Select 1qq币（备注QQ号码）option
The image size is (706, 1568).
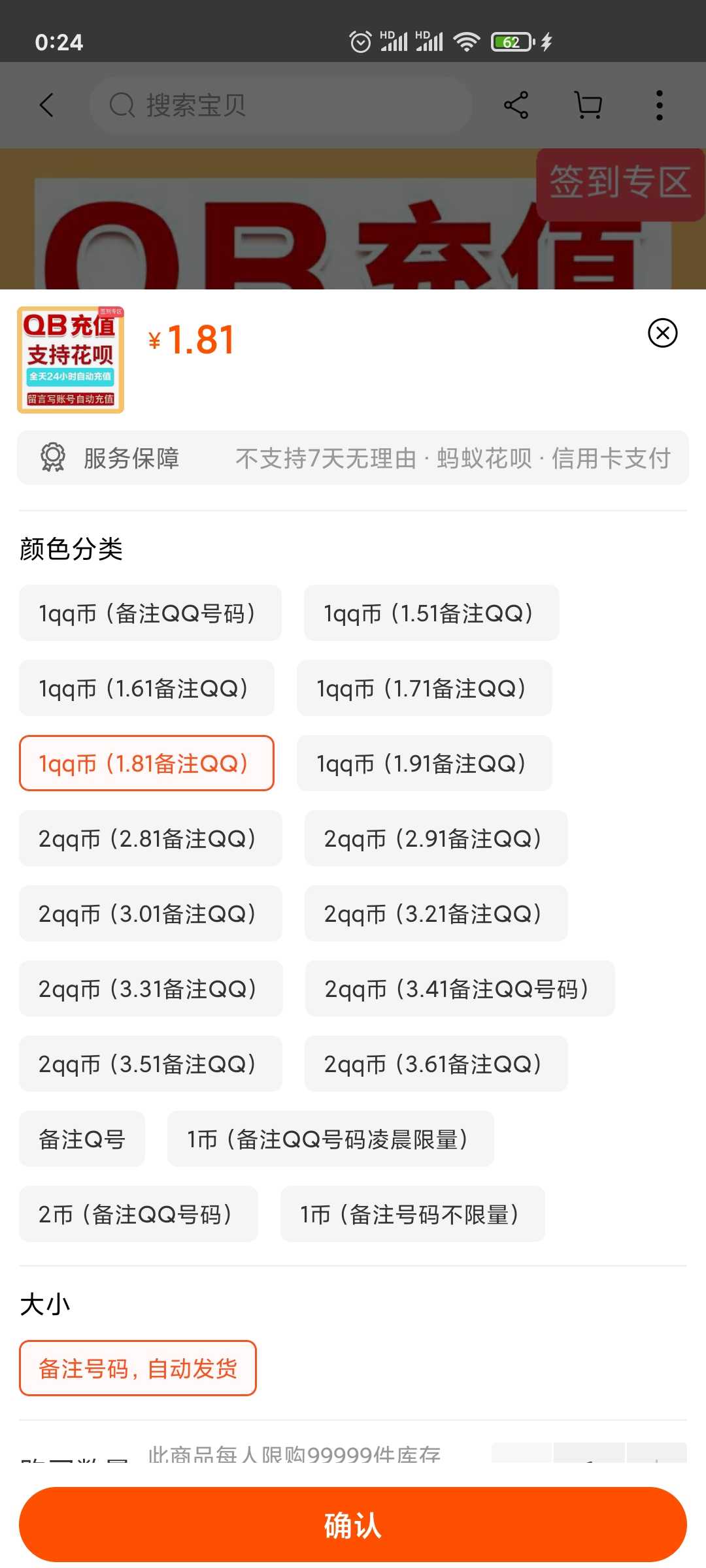tap(150, 613)
